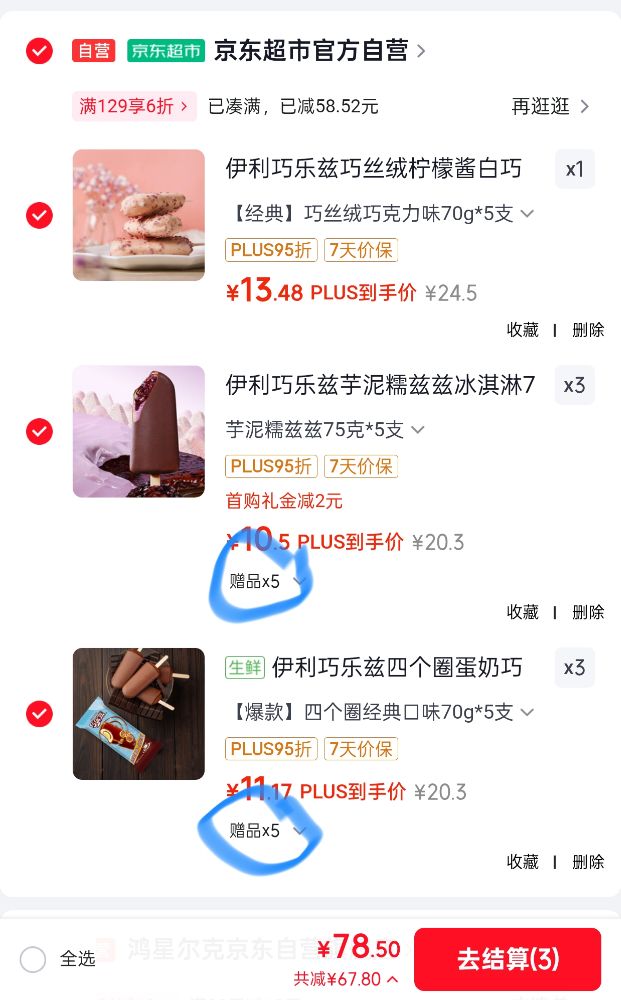Viewport: 621px width, 1000px height.
Task: Deselect the 巧丝绒柠檬酱白巧 item checkbox
Action: 39,216
